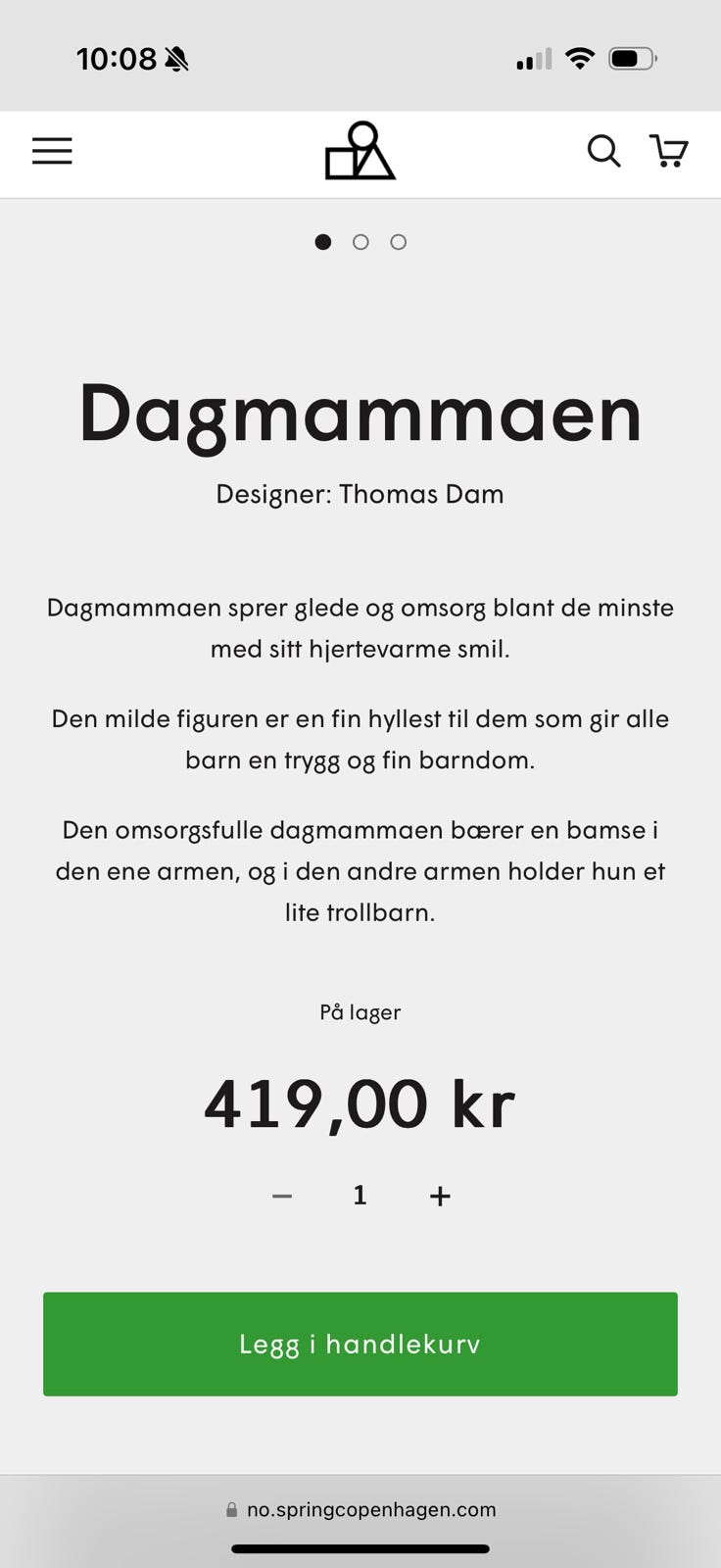
Task: Click the padlock icon in the address bar
Action: (232, 1509)
